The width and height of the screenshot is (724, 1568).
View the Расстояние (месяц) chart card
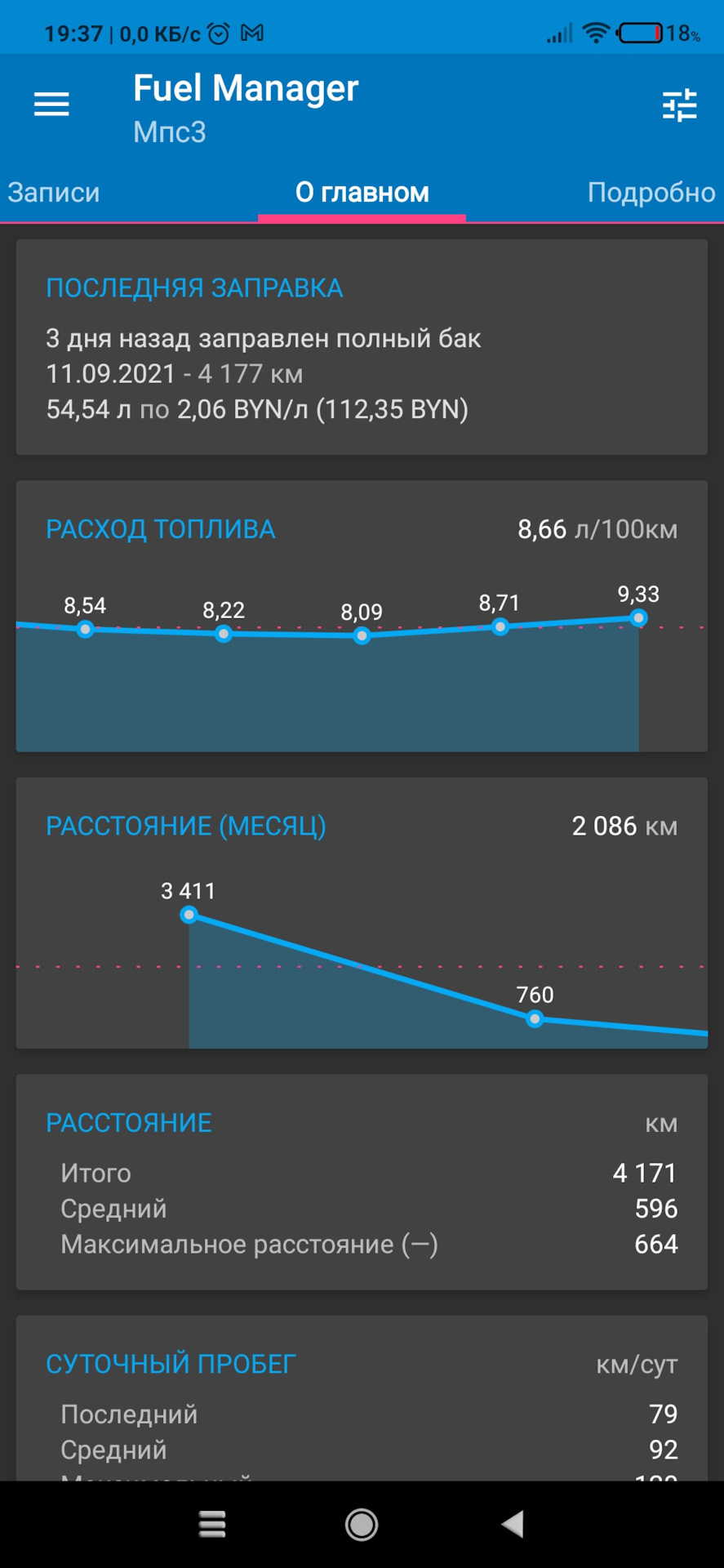[362, 912]
